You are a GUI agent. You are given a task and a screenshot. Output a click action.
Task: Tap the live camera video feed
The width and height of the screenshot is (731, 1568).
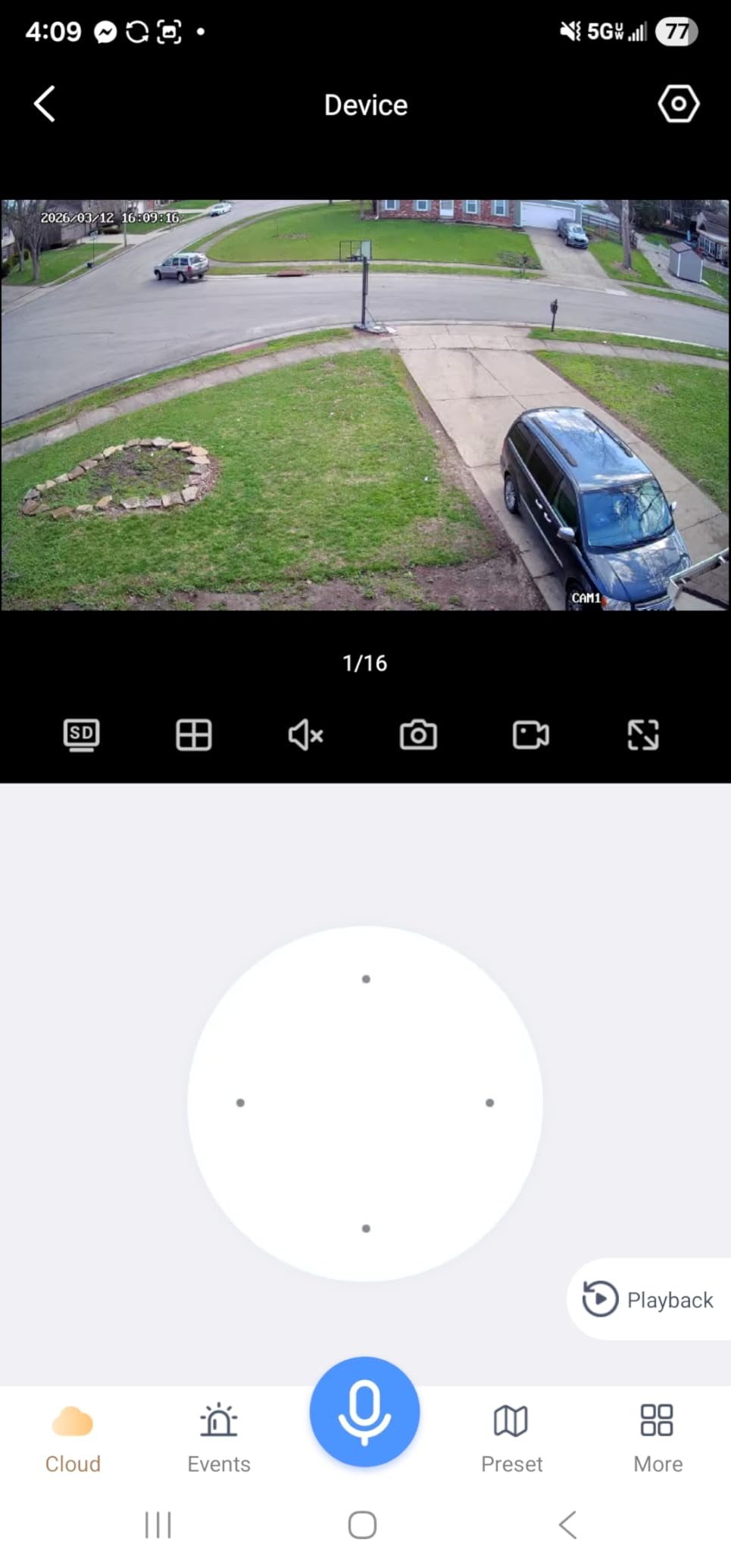click(365, 404)
